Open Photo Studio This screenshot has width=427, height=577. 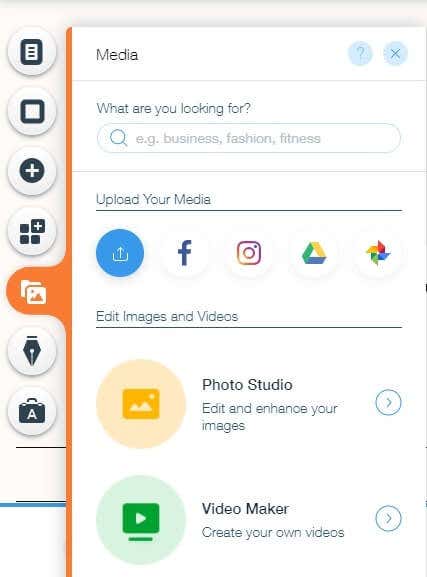point(249,404)
